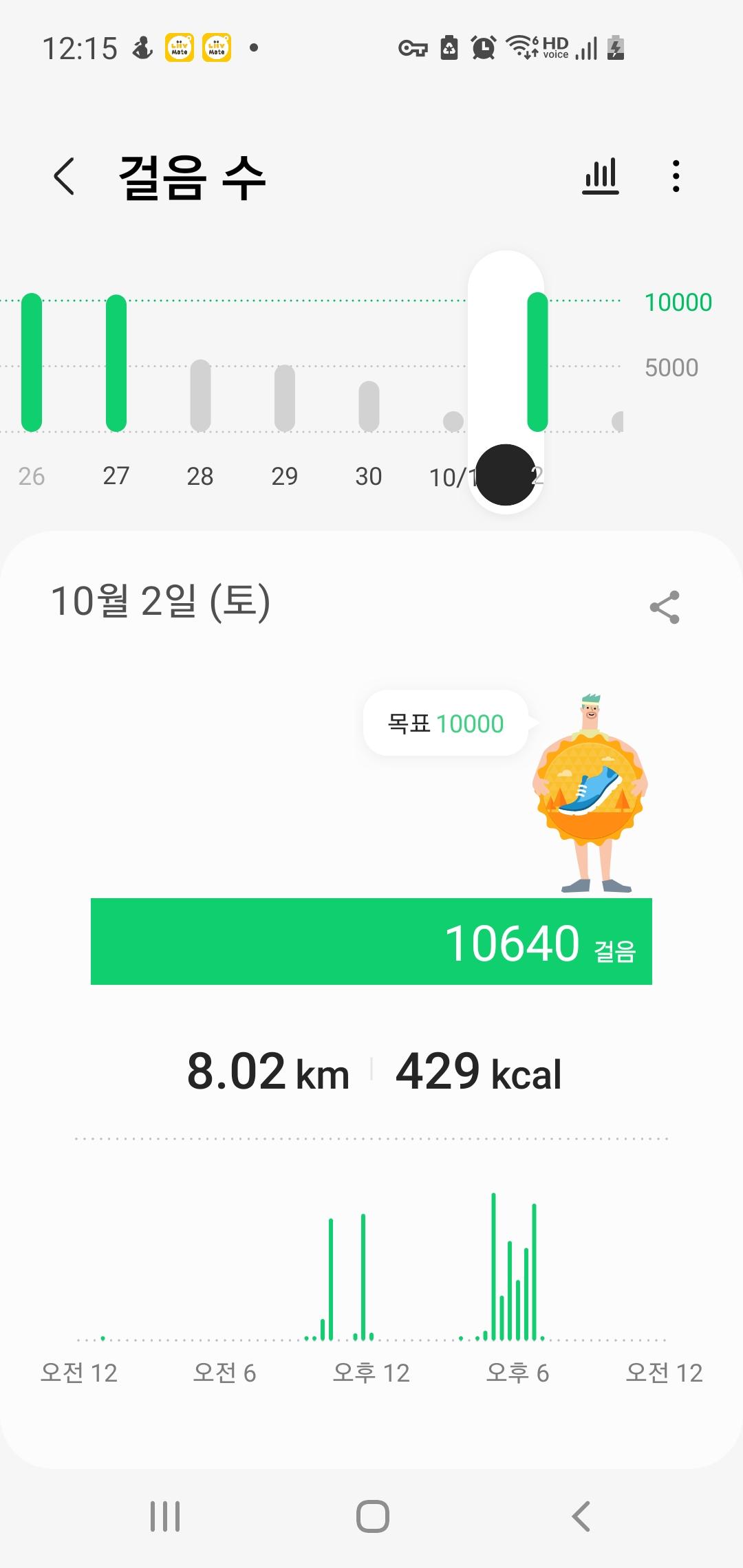Open recent apps from navigation bar
Viewport: 743px width, 1568px height.
click(165, 1516)
